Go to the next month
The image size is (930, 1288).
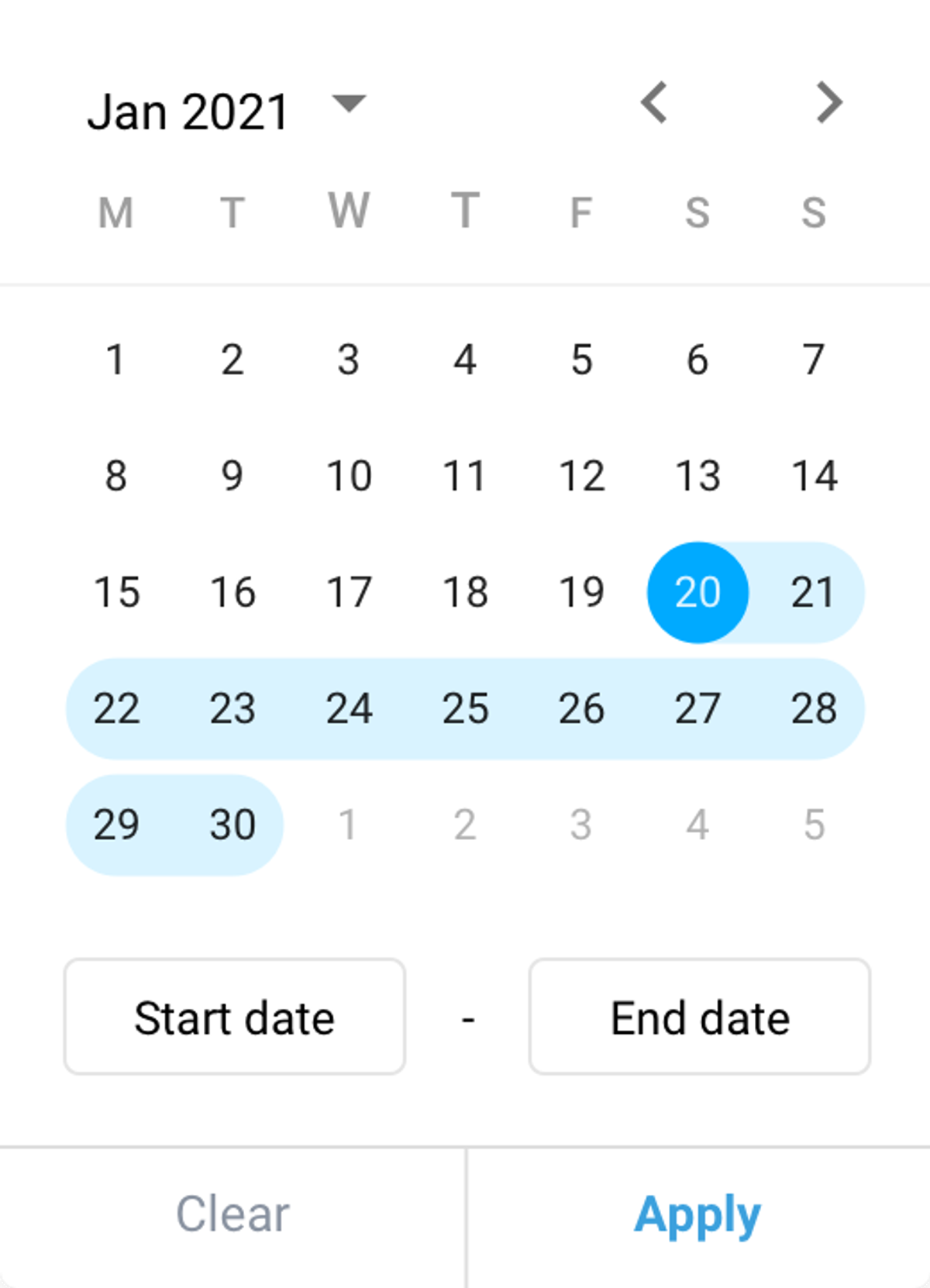(x=829, y=102)
